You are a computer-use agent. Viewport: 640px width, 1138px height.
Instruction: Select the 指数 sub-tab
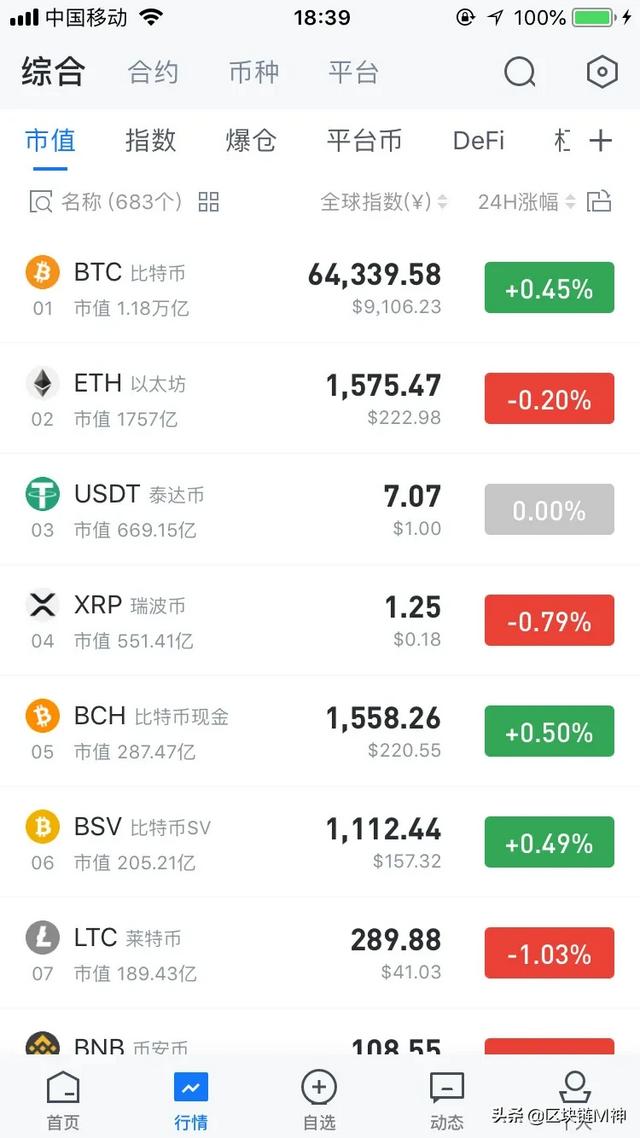point(150,141)
